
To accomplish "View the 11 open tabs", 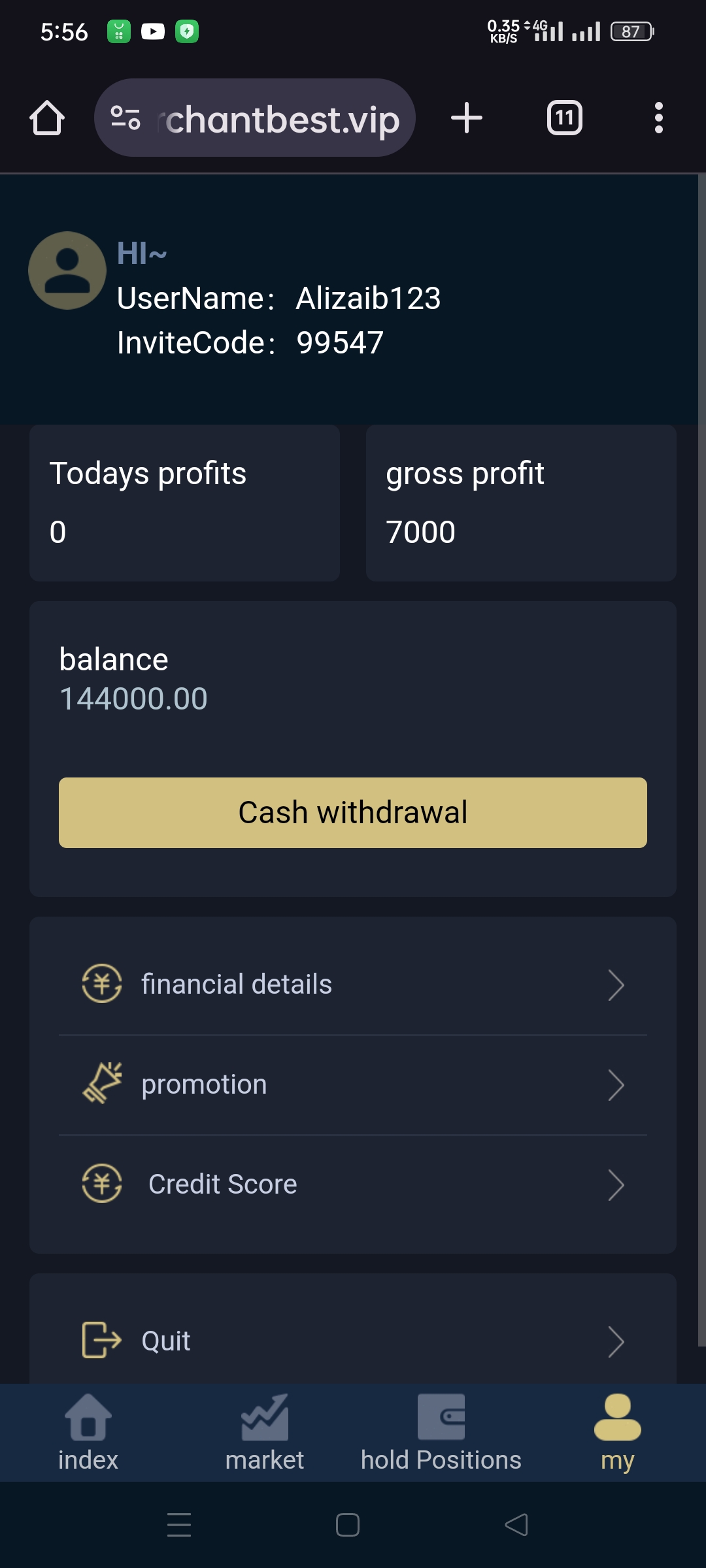I will point(564,118).
